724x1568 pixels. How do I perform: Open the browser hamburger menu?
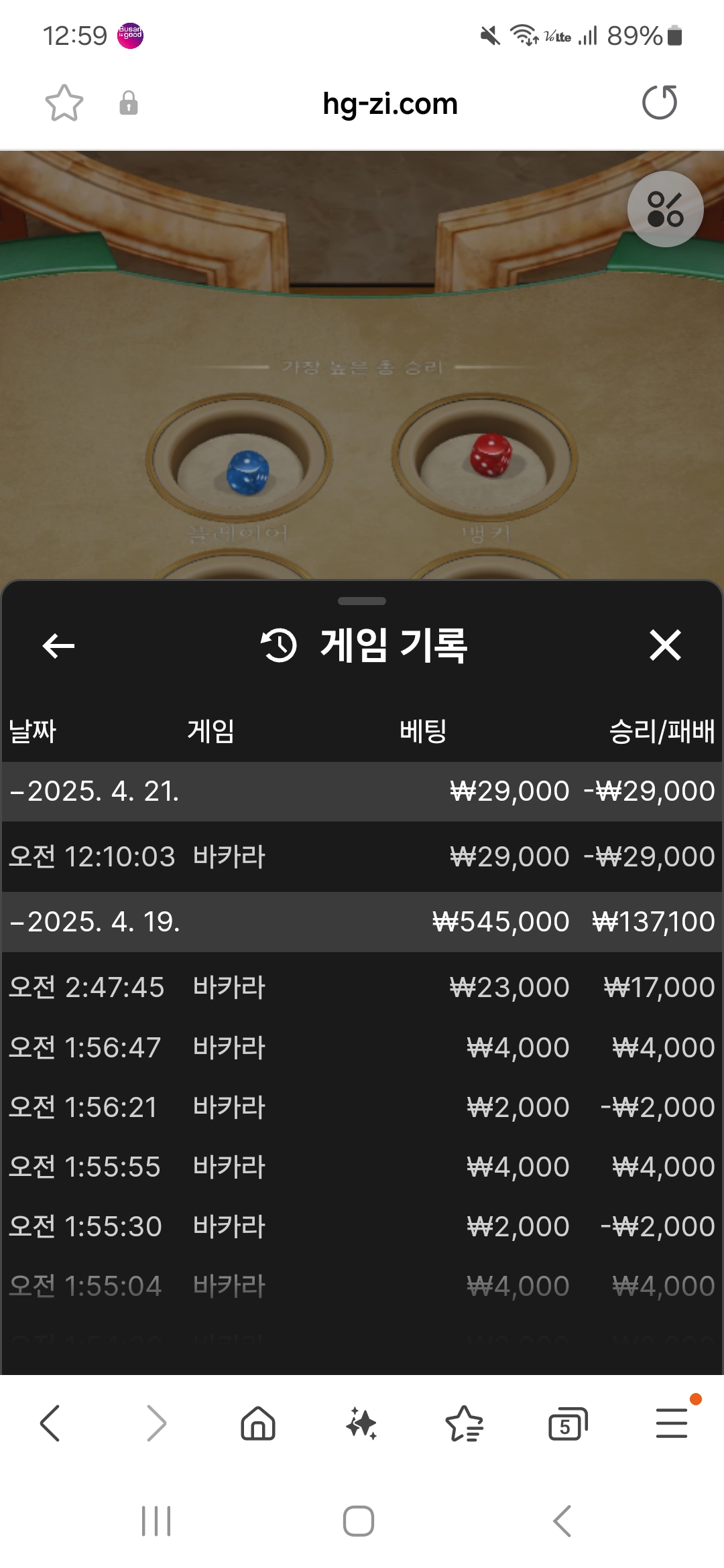point(671,1423)
